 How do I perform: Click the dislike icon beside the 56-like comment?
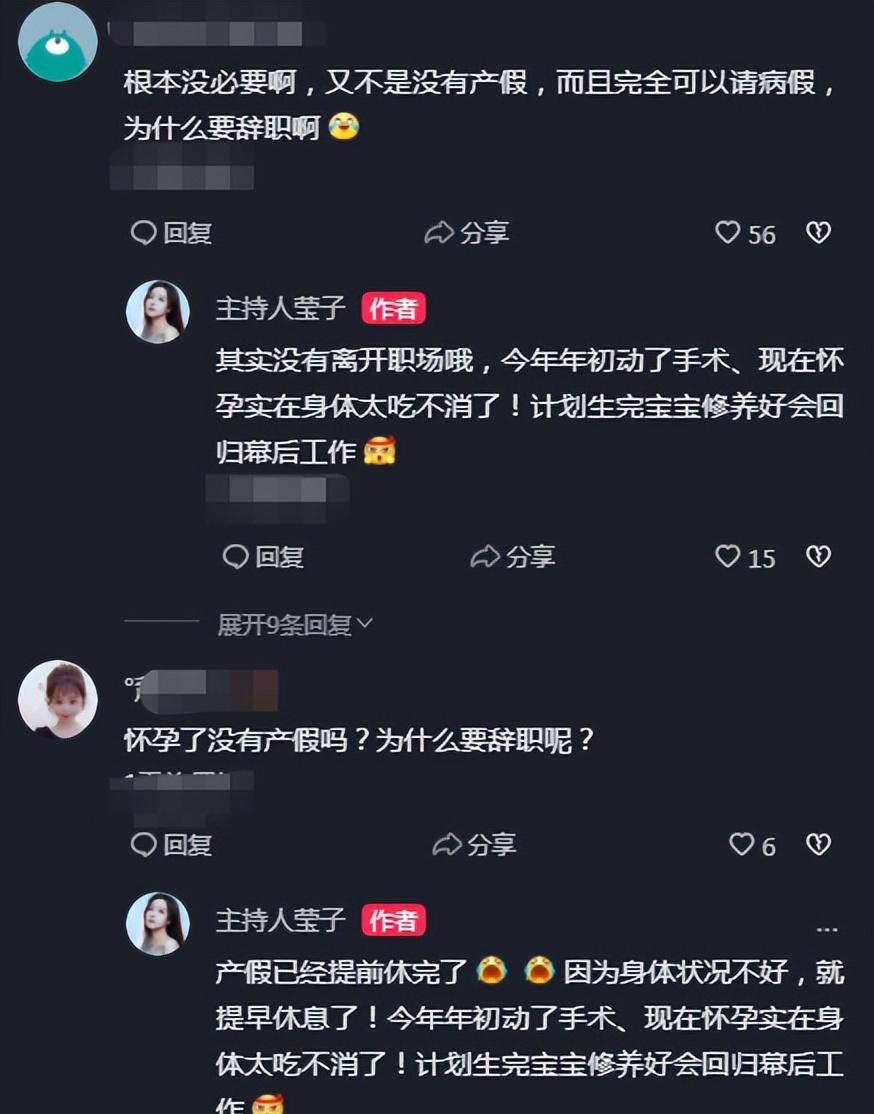(820, 234)
